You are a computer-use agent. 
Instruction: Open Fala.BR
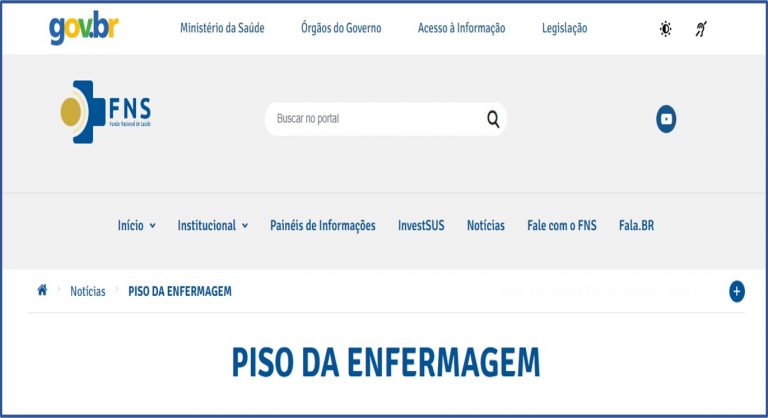click(636, 226)
